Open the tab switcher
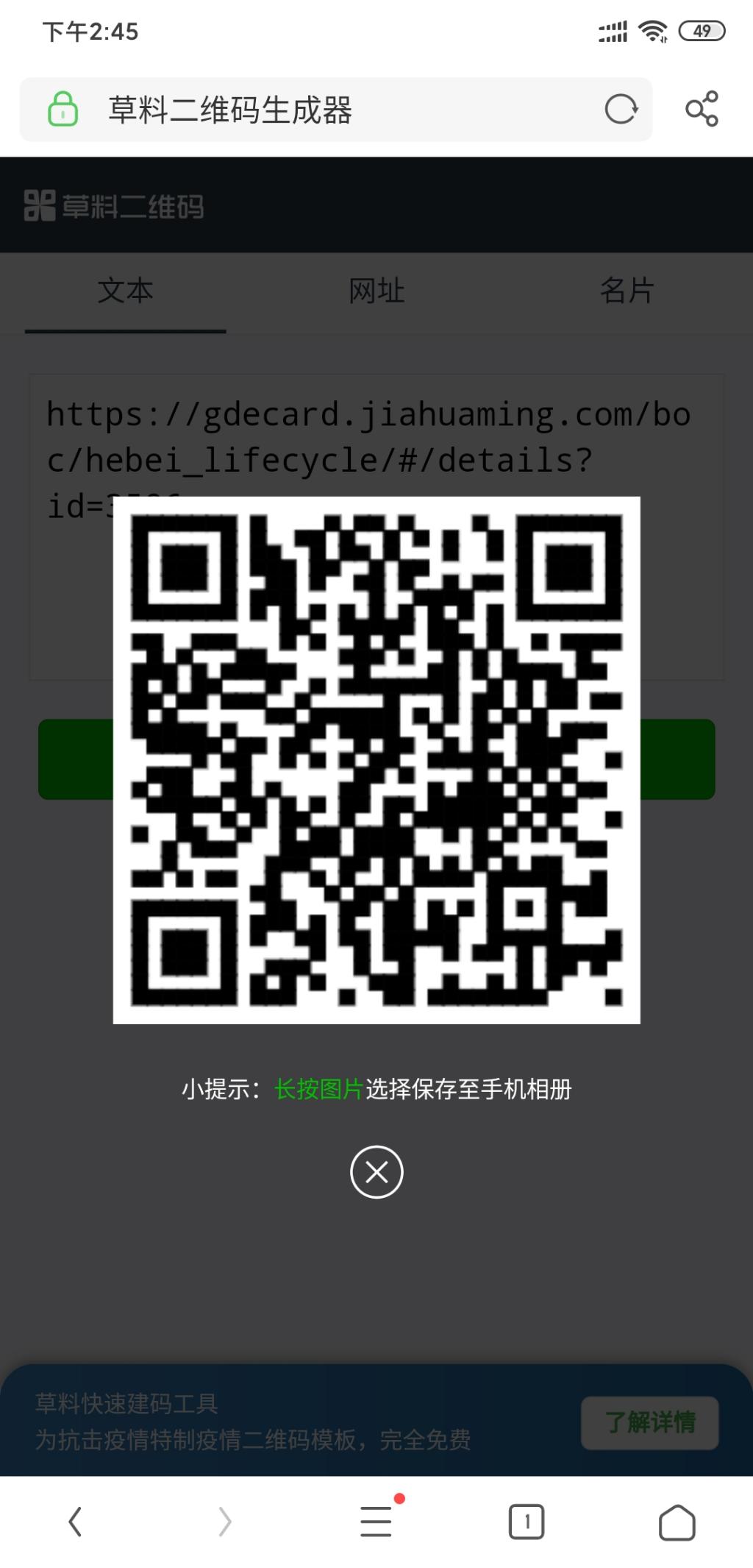Screen dimensions: 753x1568 coord(527,1522)
